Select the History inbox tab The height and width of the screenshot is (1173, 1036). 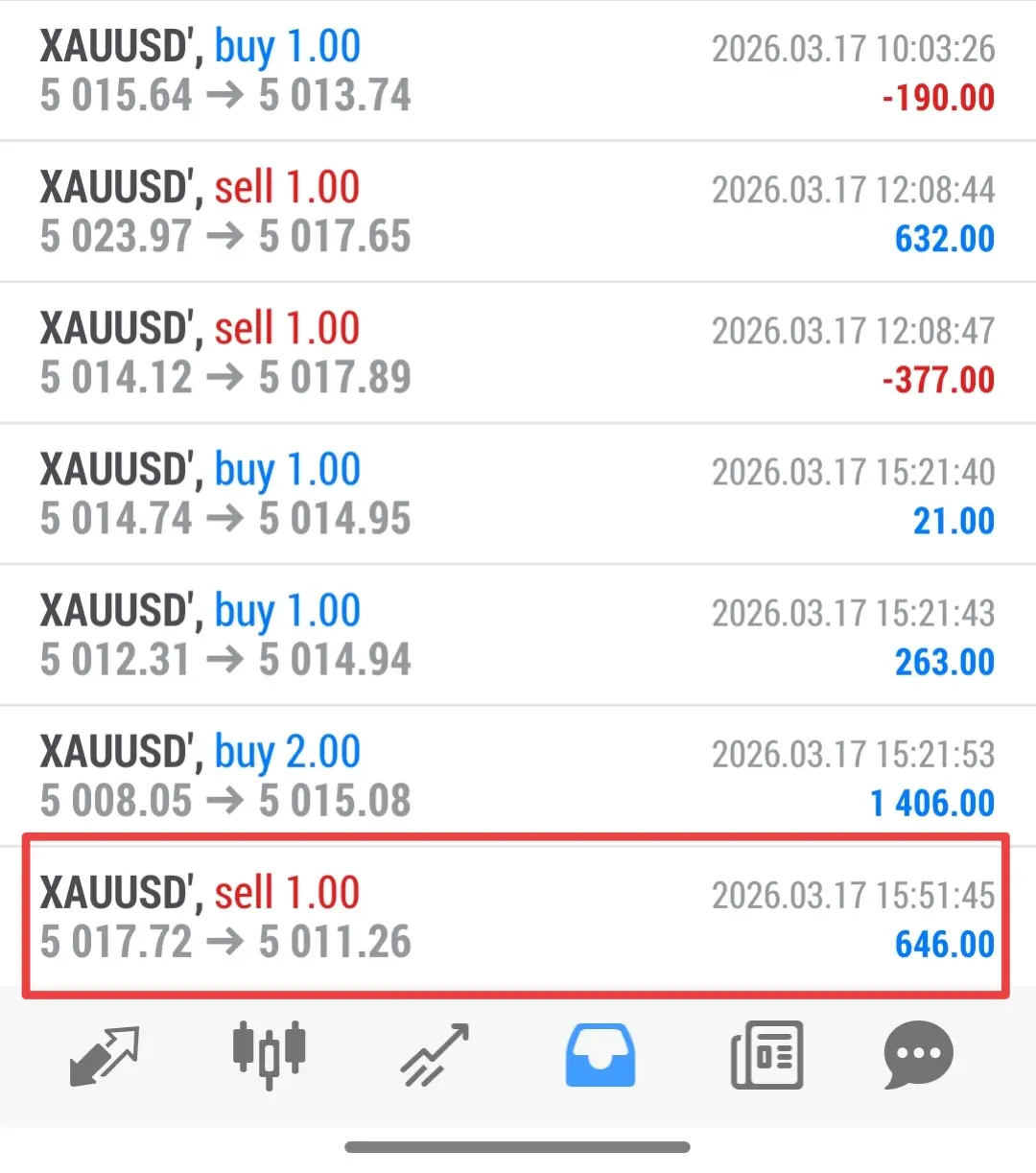click(x=600, y=1054)
